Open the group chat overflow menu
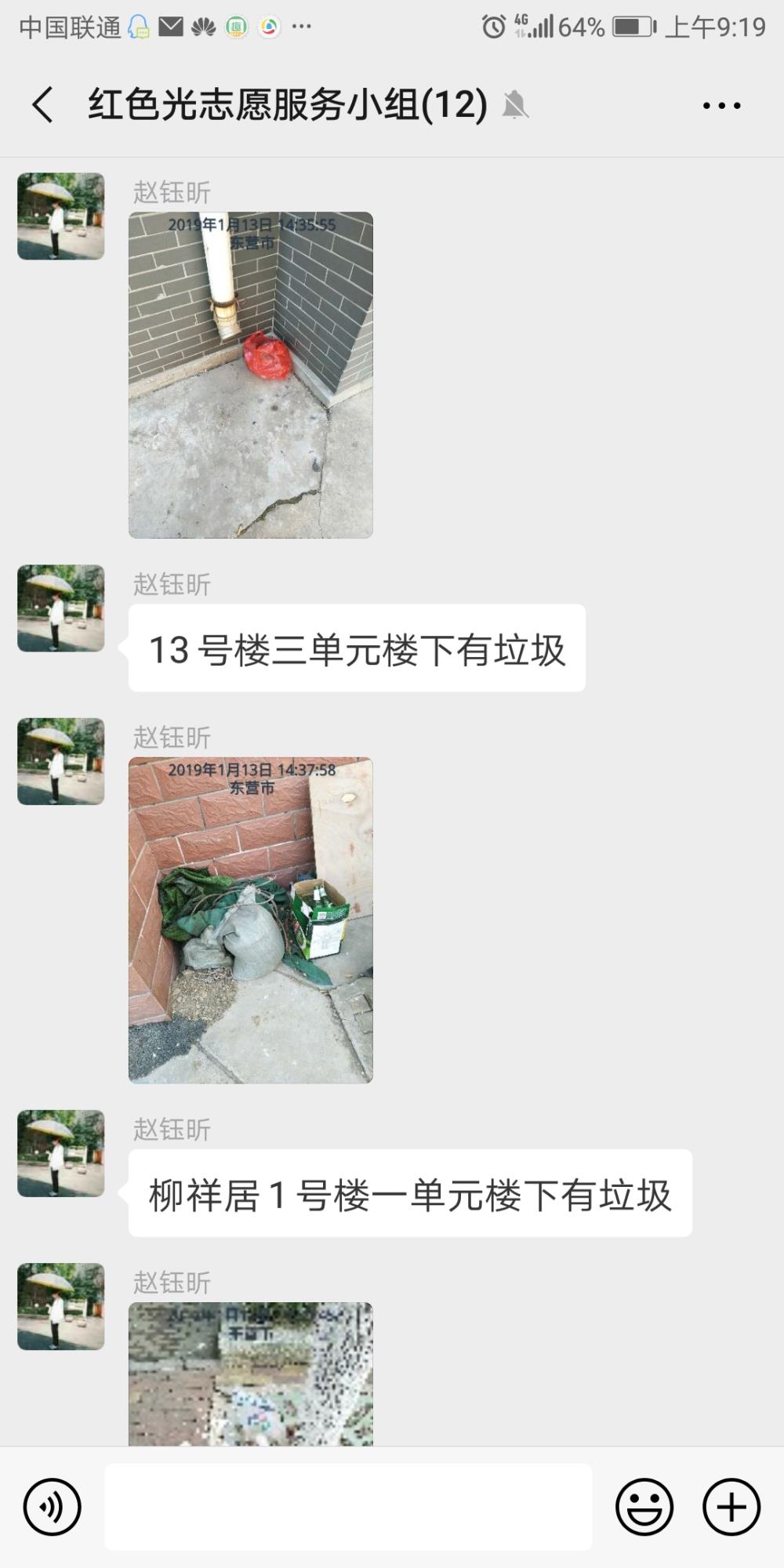This screenshot has height=1568, width=784. tap(722, 105)
